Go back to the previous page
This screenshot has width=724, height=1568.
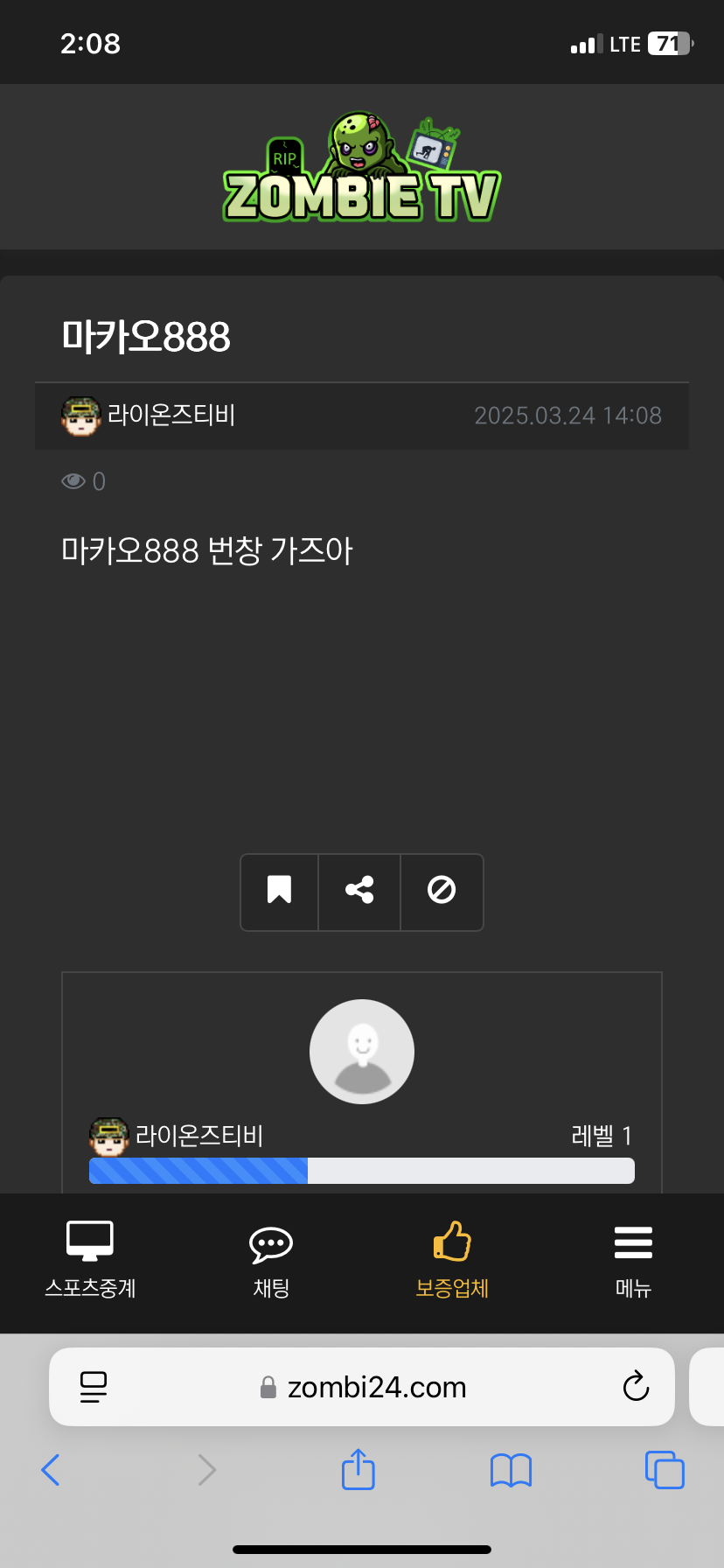[51, 1470]
